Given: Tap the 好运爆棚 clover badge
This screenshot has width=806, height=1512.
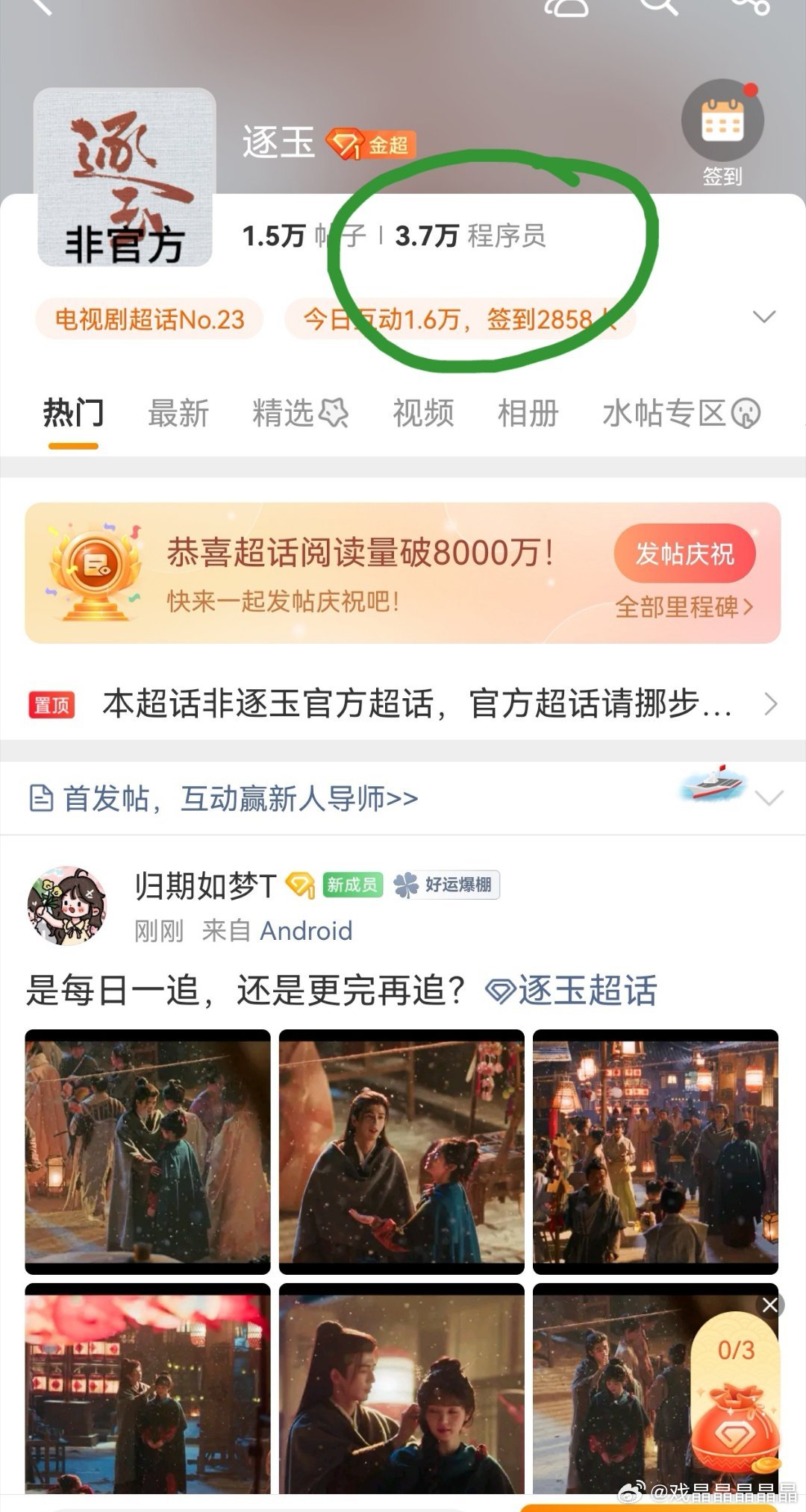Looking at the screenshot, I should point(448,885).
